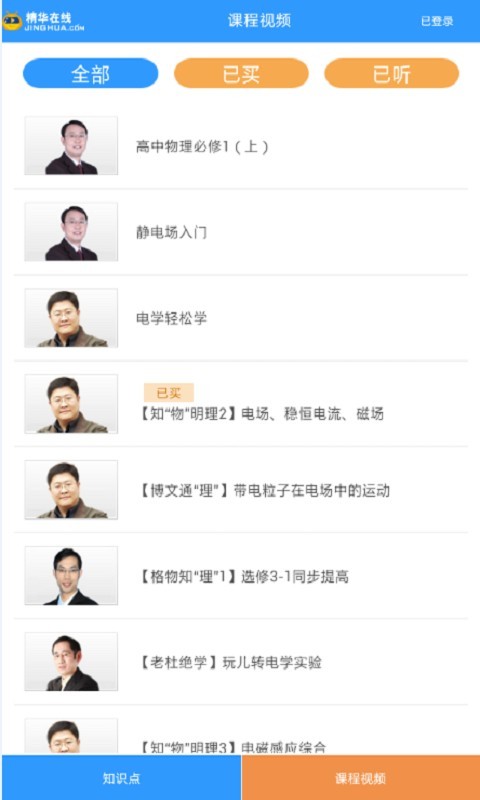Show the 已听 courses

(x=392, y=73)
